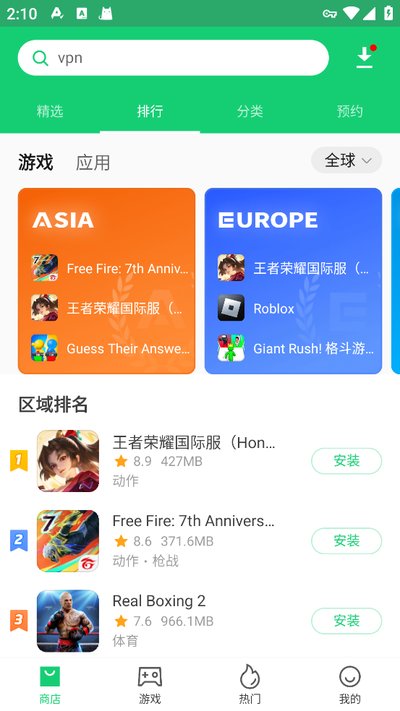The image size is (400, 711).
Task: Tap the vpn search box
Action: pyautogui.click(x=173, y=58)
